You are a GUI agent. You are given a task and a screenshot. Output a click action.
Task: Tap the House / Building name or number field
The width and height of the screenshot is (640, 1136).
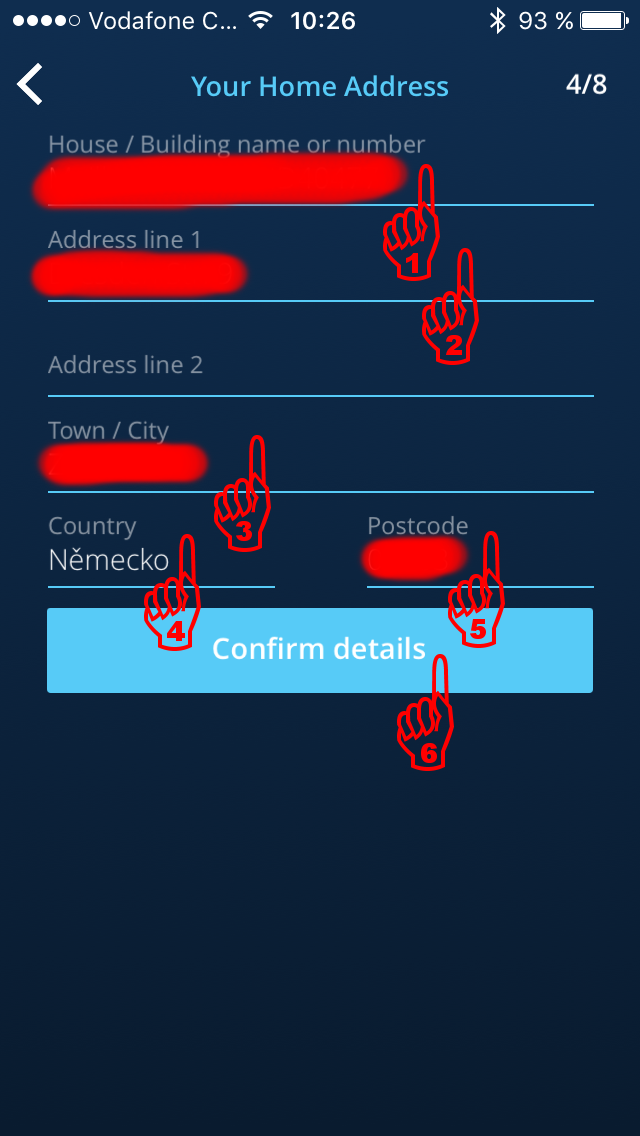[x=320, y=169]
